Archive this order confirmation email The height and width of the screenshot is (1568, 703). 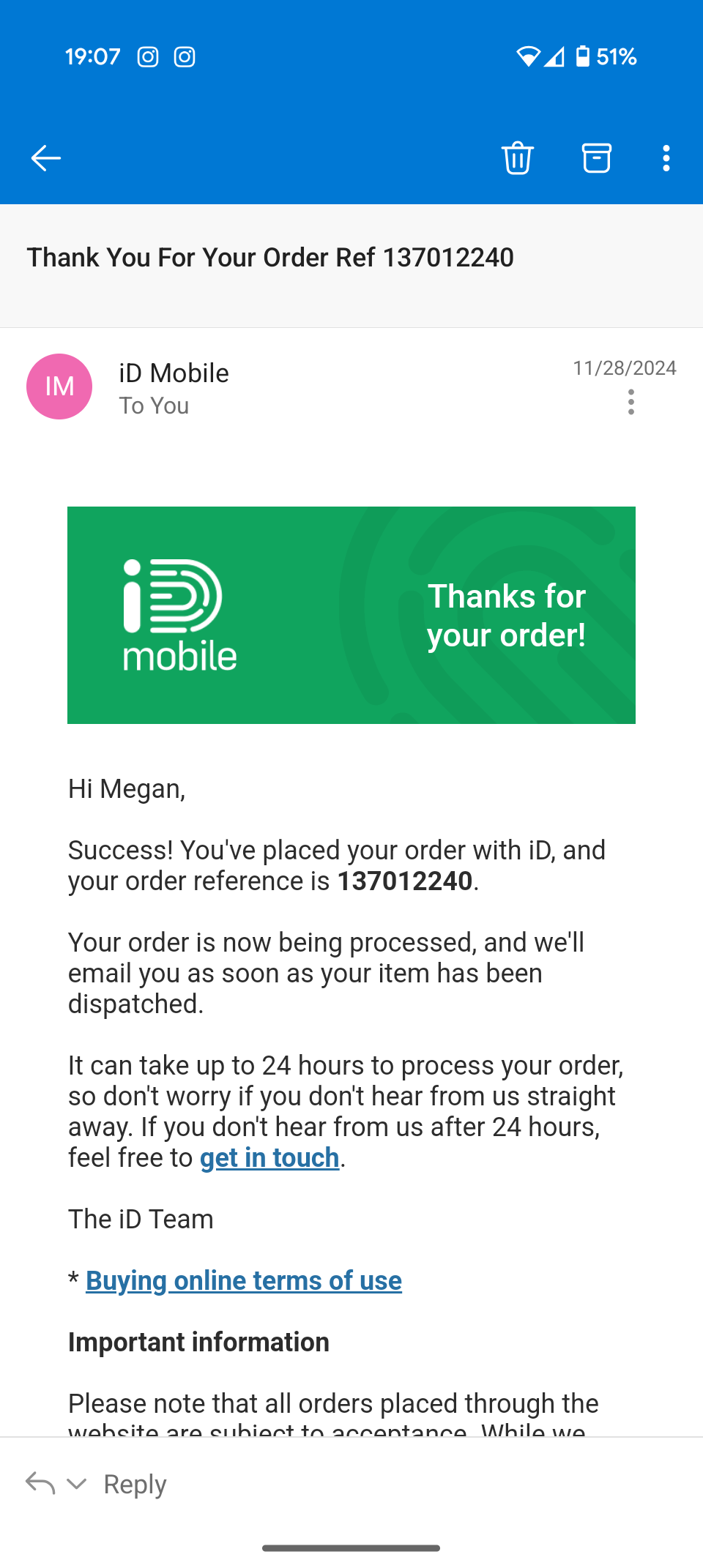(596, 158)
